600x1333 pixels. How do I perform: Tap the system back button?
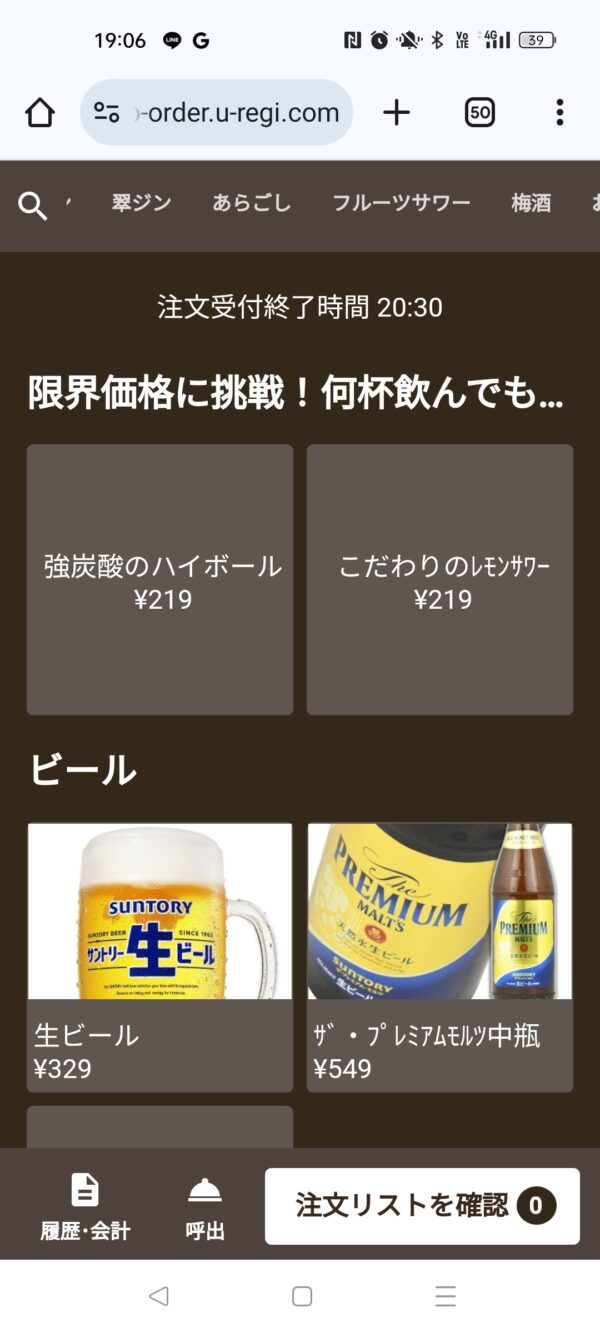click(158, 1297)
